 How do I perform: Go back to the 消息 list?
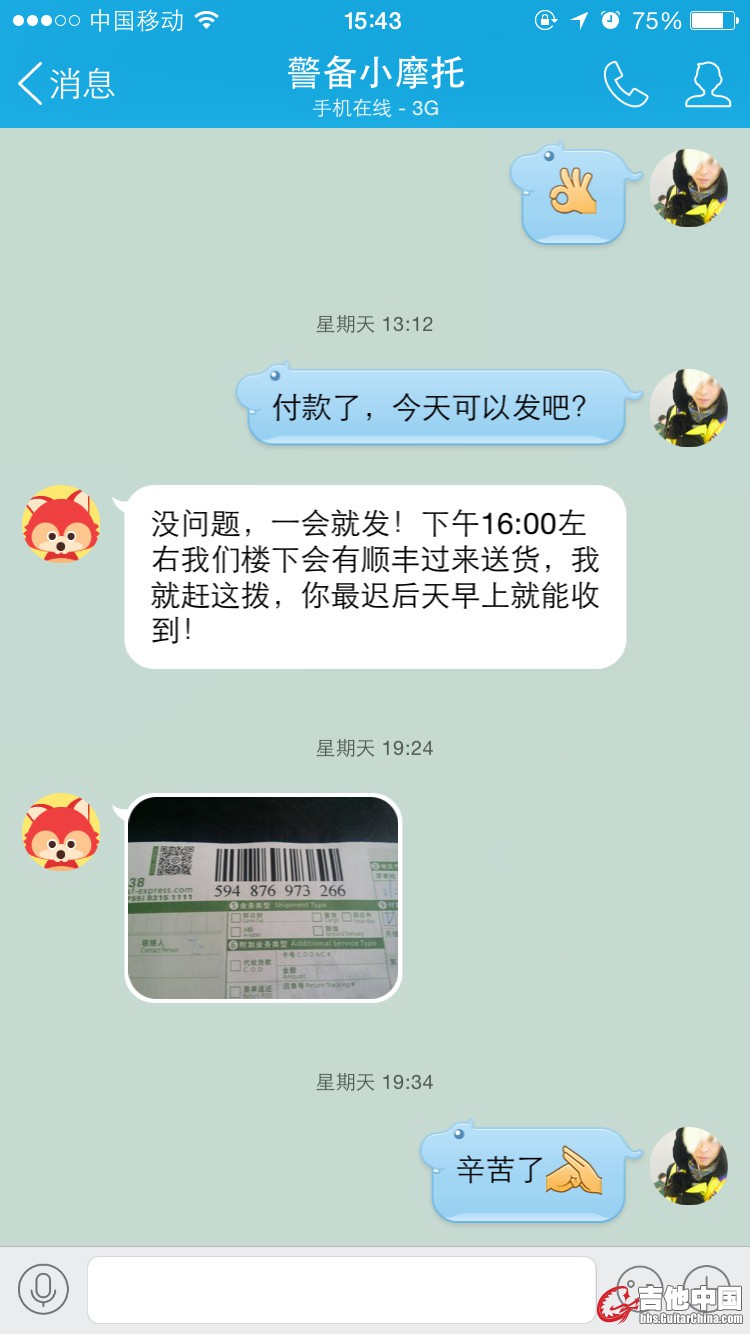pos(66,83)
